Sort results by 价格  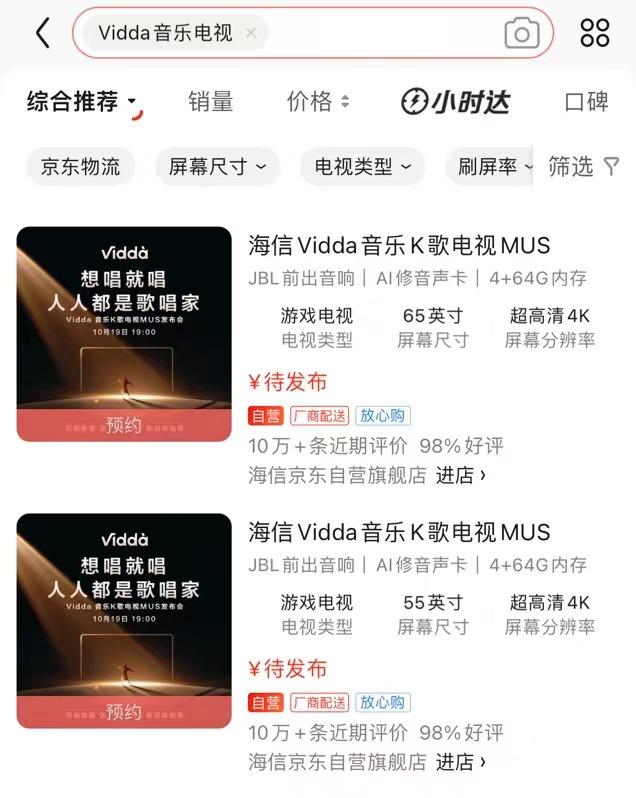[317, 101]
